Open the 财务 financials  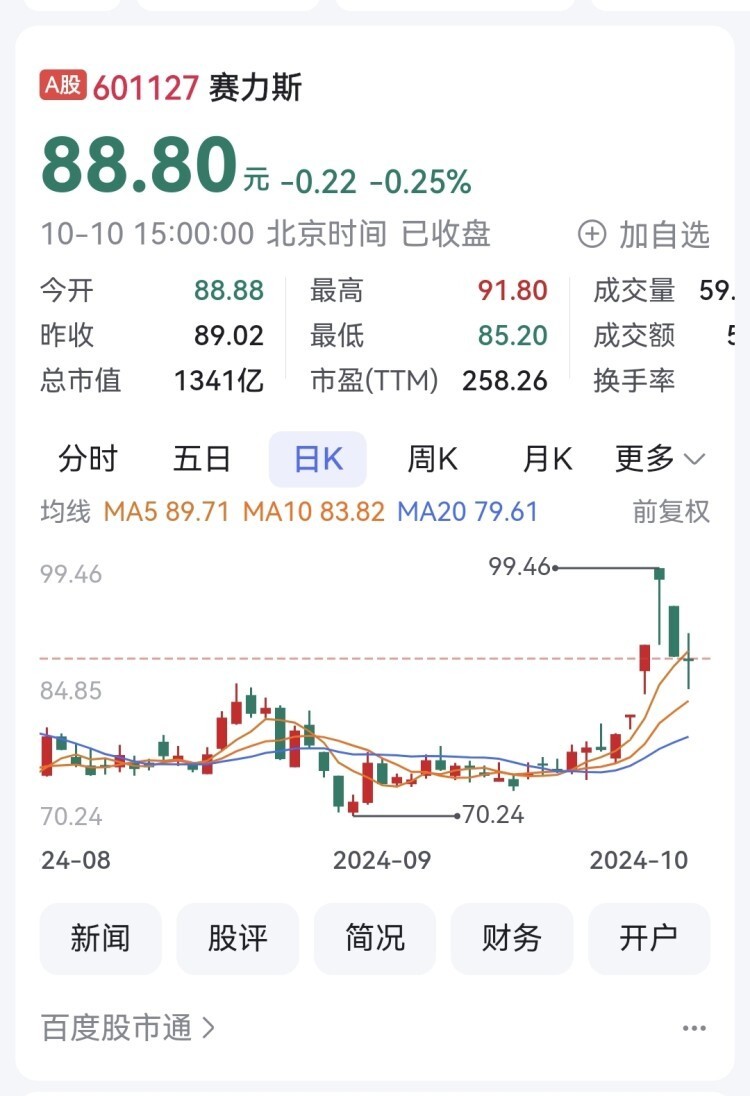click(512, 938)
